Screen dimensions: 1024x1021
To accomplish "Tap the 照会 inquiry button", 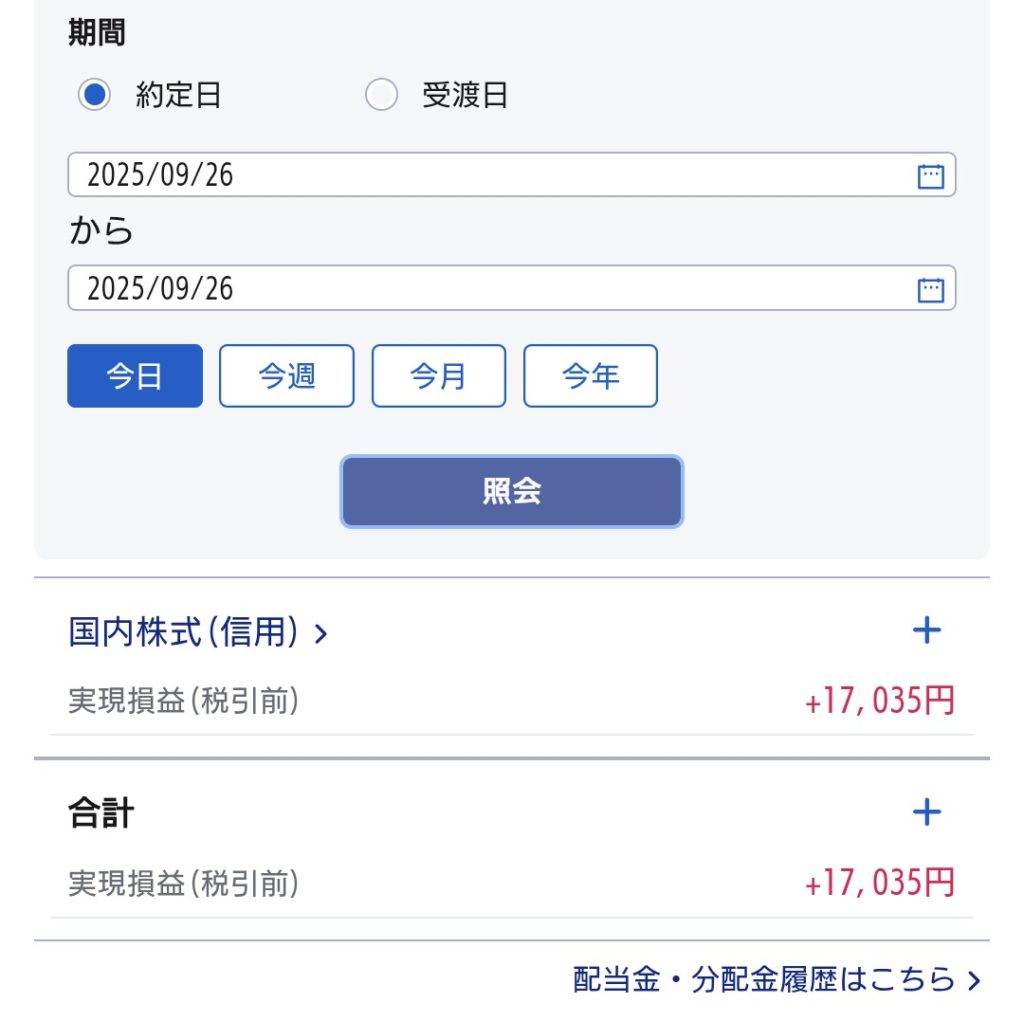I will pyautogui.click(x=512, y=492).
